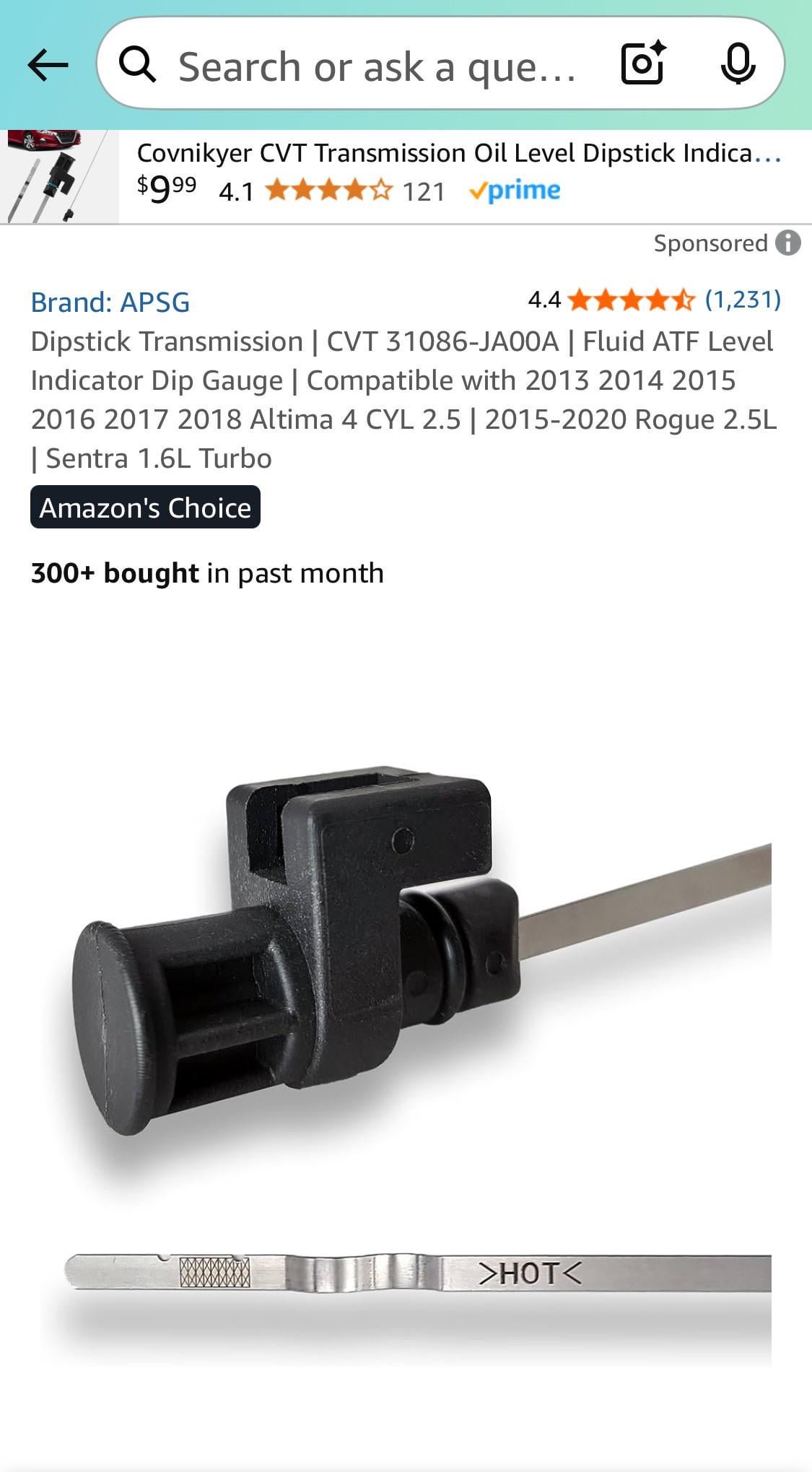The width and height of the screenshot is (812, 1472).
Task: Open sponsored Covnikyer CVT dipstick listing
Action: click(458, 154)
